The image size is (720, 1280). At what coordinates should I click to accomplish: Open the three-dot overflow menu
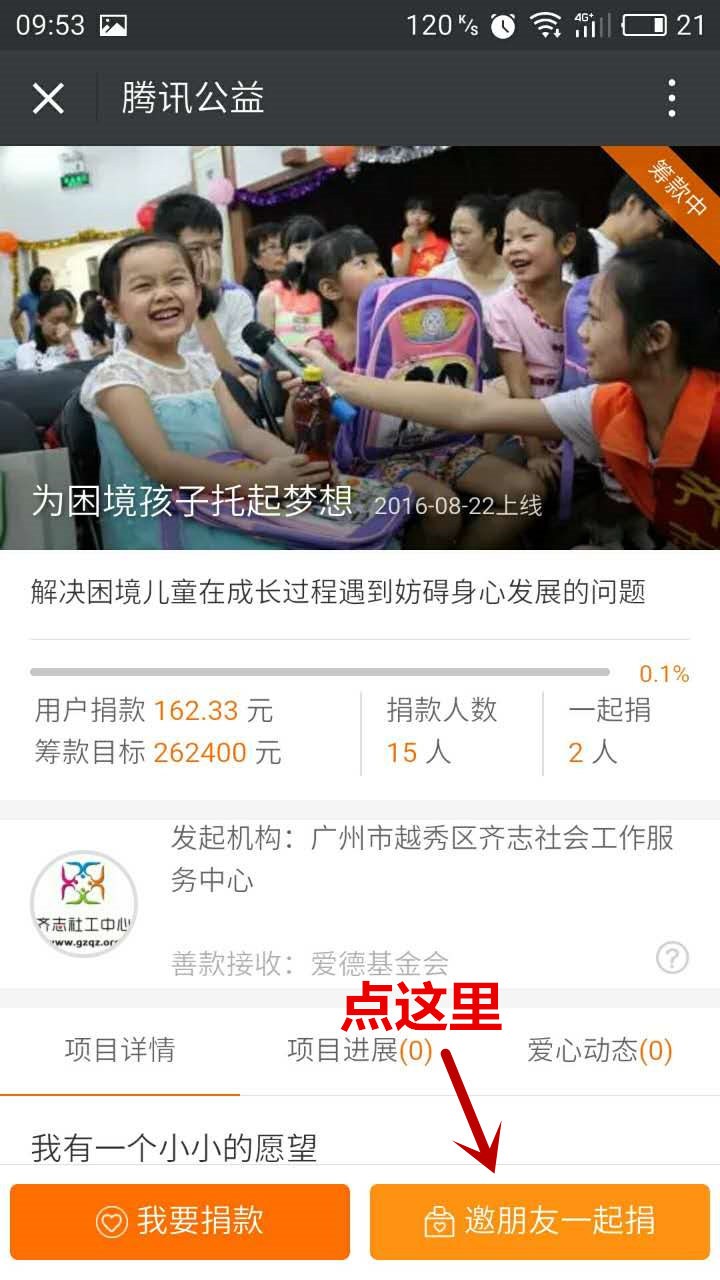tap(671, 98)
